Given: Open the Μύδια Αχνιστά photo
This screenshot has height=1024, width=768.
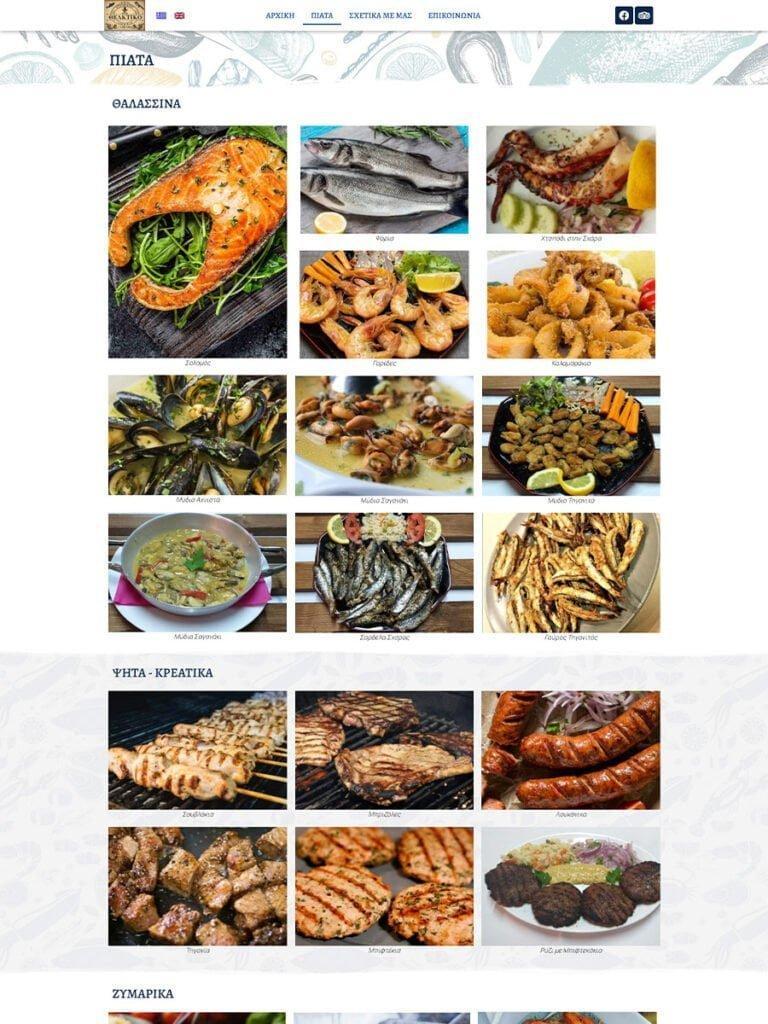Looking at the screenshot, I should (197, 435).
